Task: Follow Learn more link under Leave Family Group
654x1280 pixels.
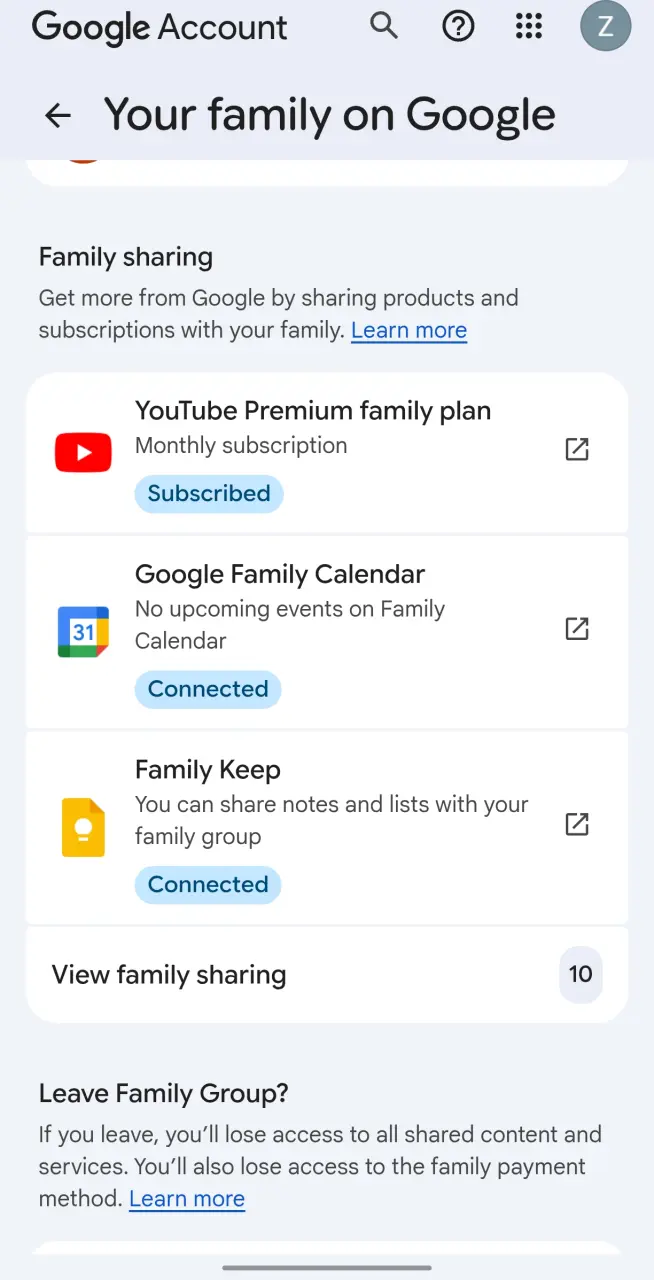Action: 187,1198
